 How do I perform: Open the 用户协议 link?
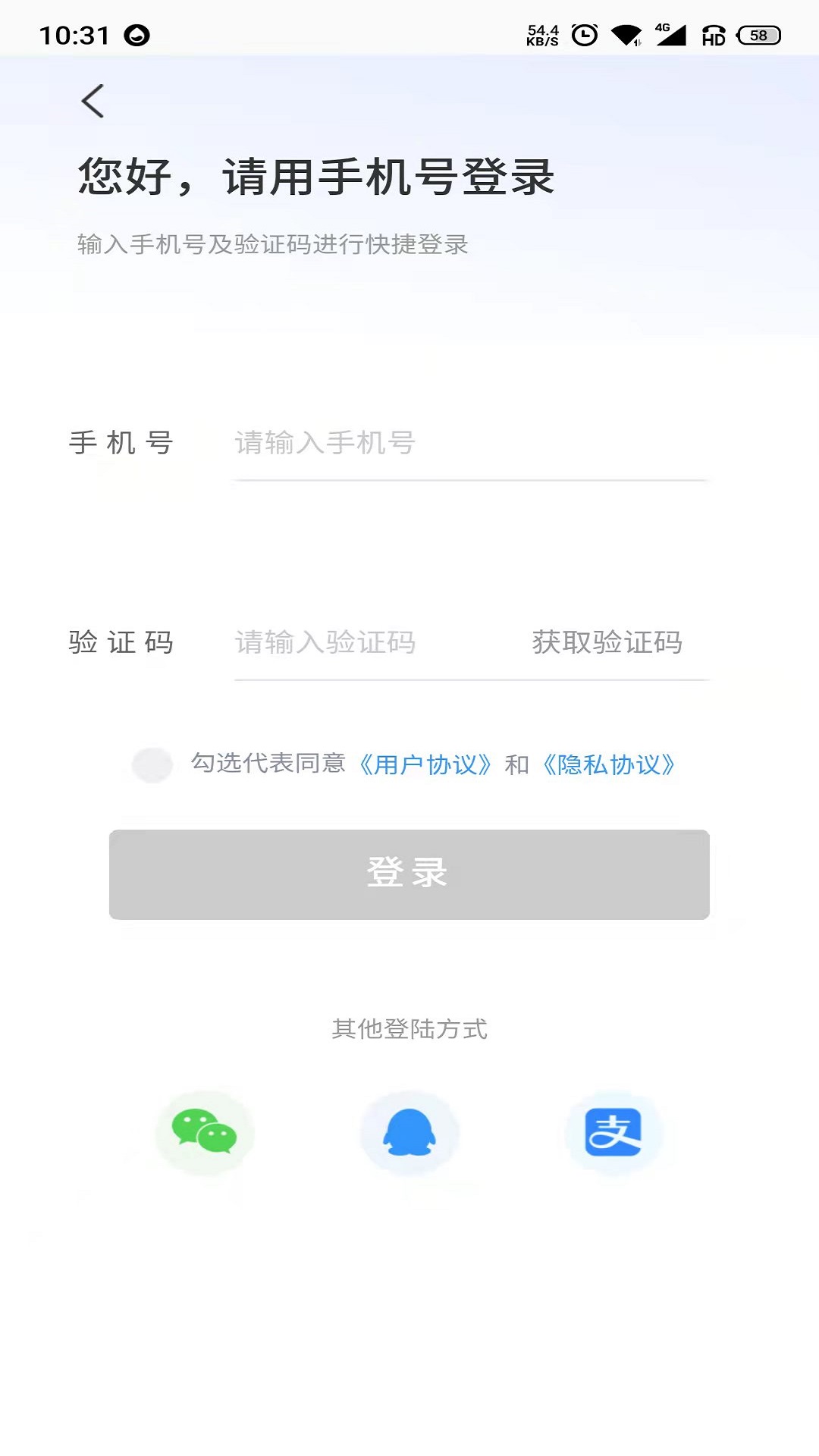[x=425, y=764]
